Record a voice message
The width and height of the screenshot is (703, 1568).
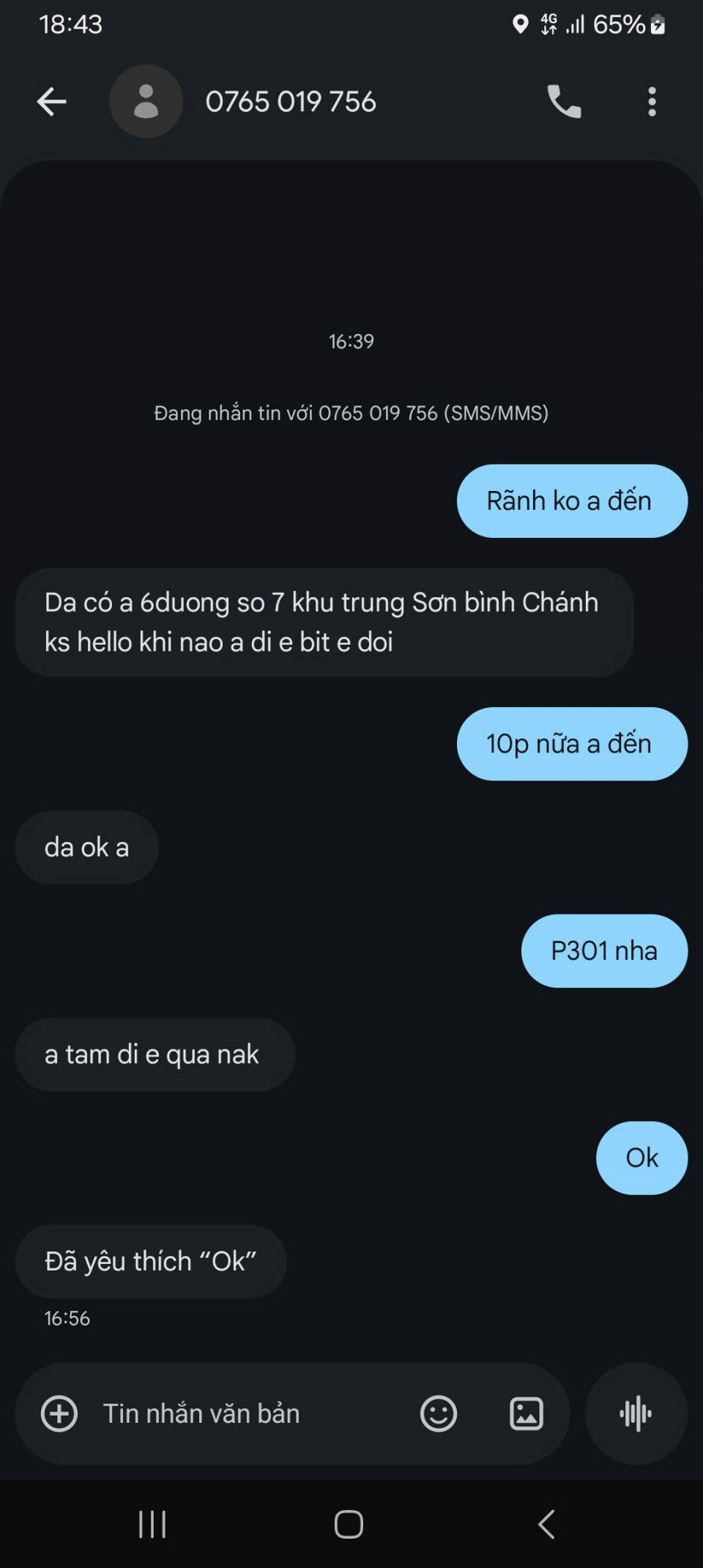tap(636, 1413)
